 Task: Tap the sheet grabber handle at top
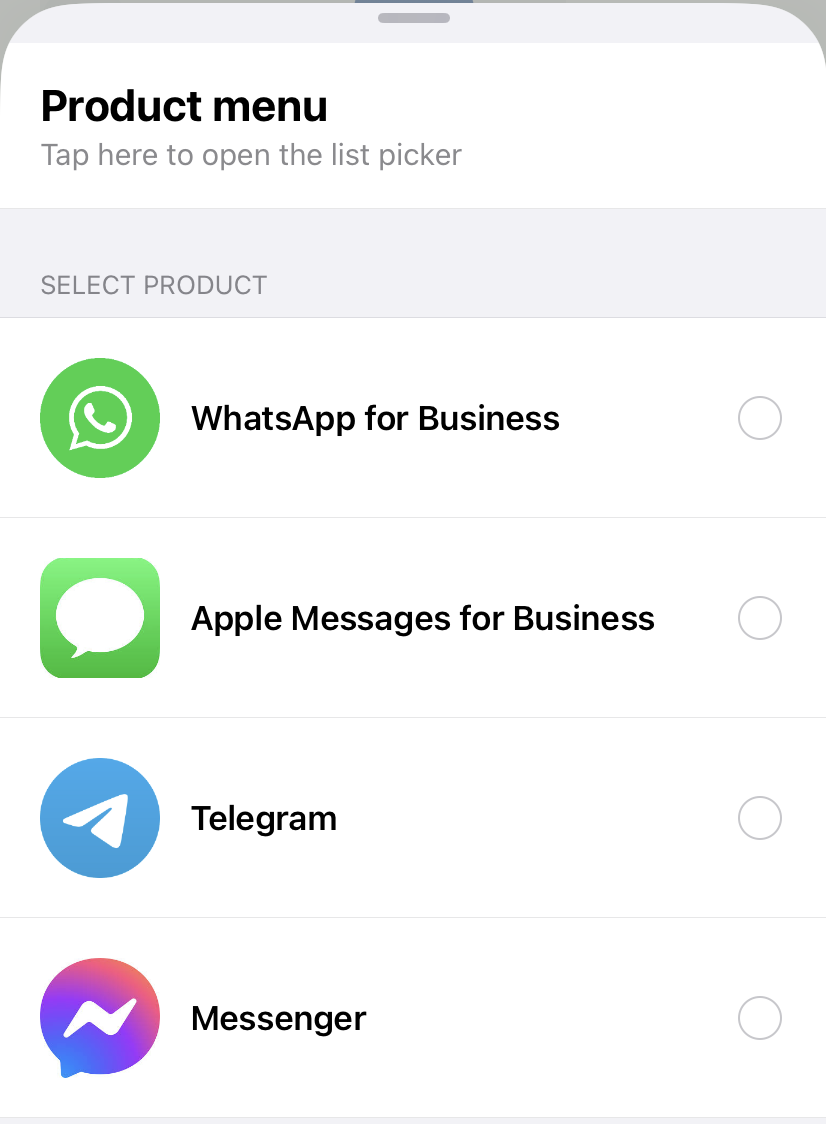point(413,18)
